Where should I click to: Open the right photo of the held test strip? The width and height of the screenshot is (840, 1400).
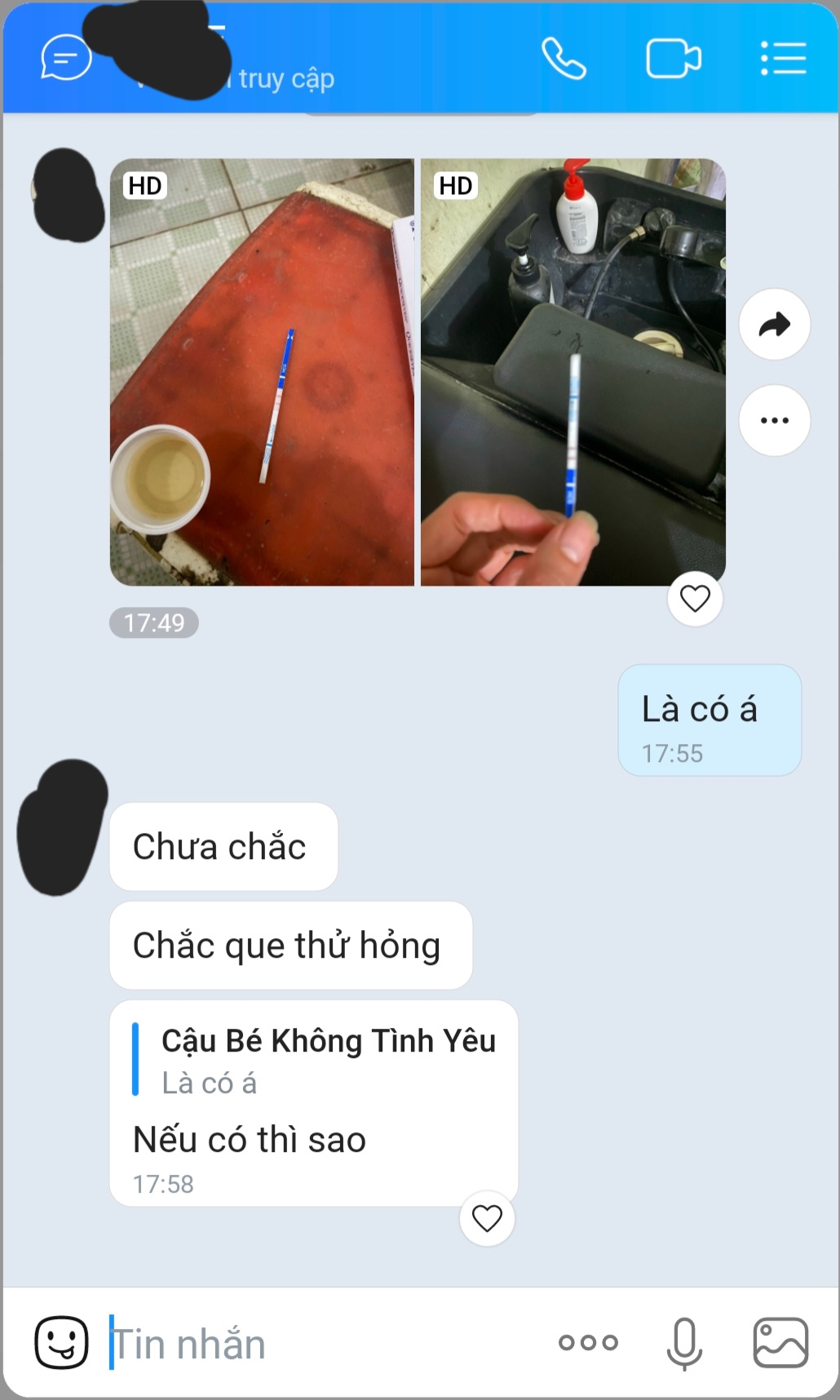(x=573, y=372)
